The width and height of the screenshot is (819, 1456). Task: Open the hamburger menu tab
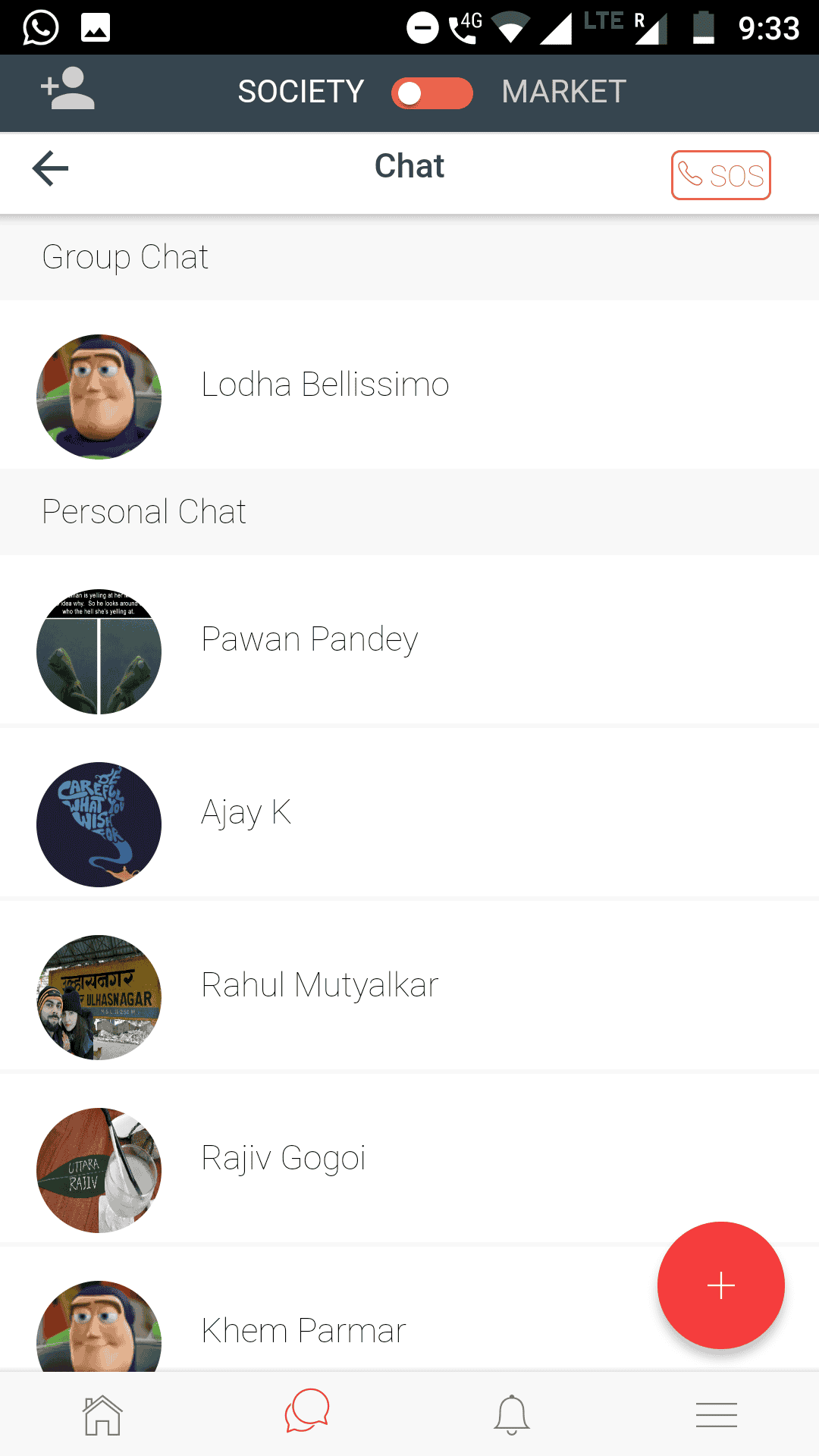[716, 1415]
